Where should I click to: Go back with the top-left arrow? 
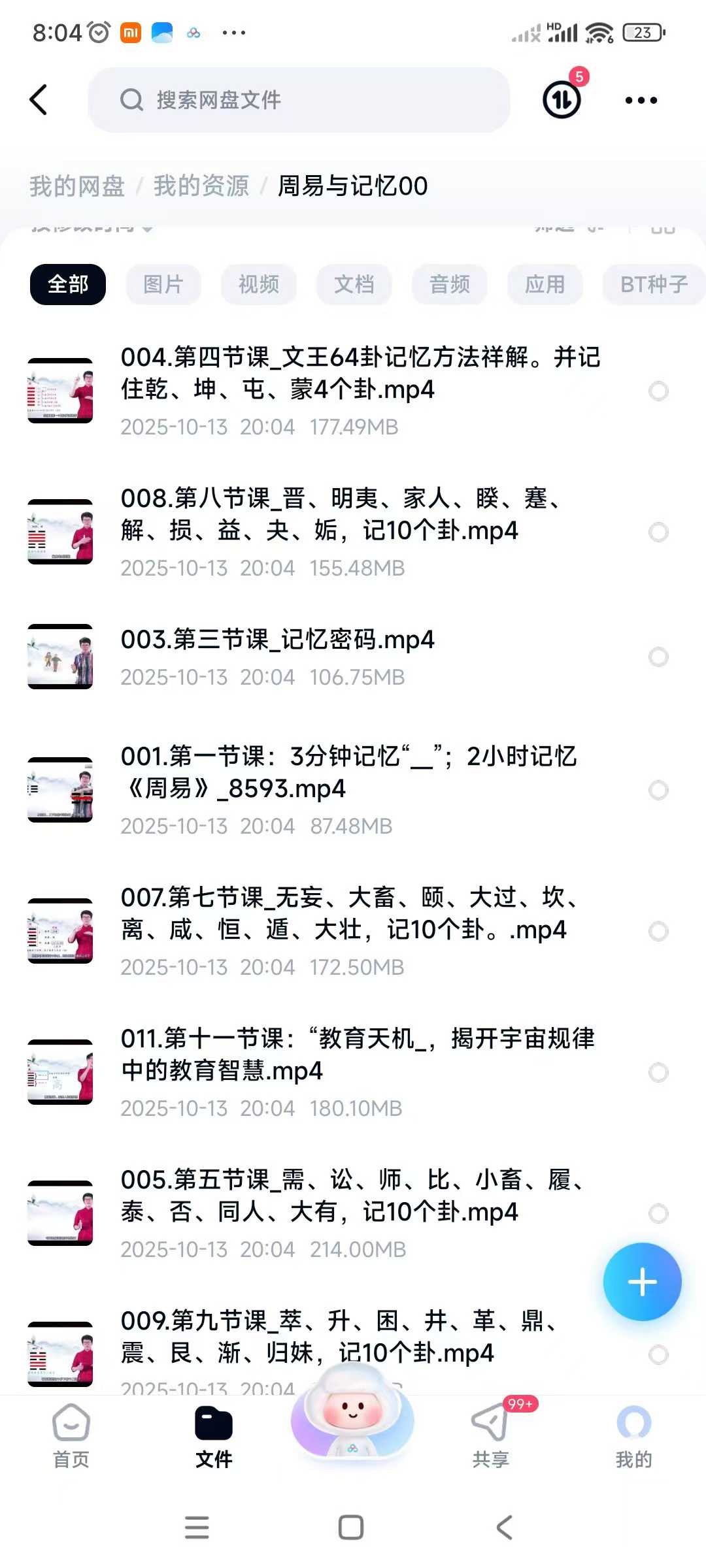39,100
